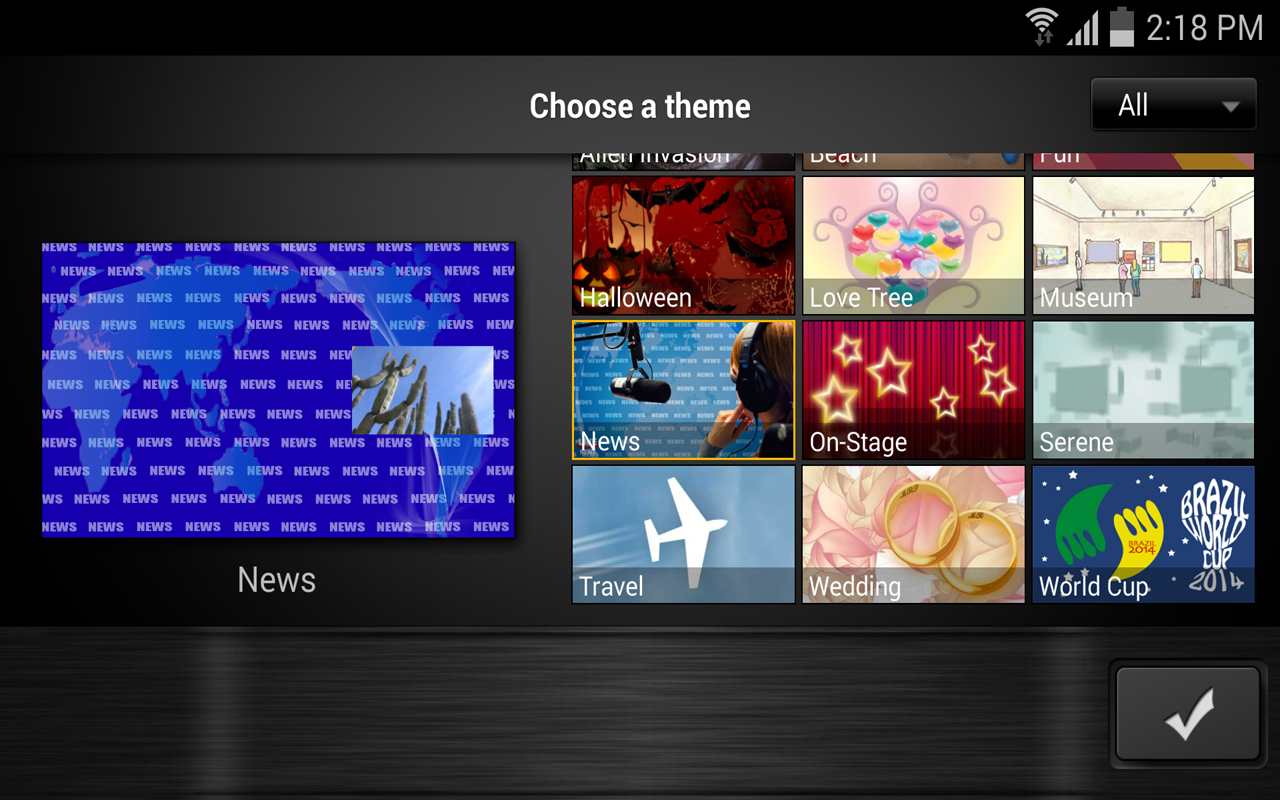Pick the Museum theme

coord(1143,246)
